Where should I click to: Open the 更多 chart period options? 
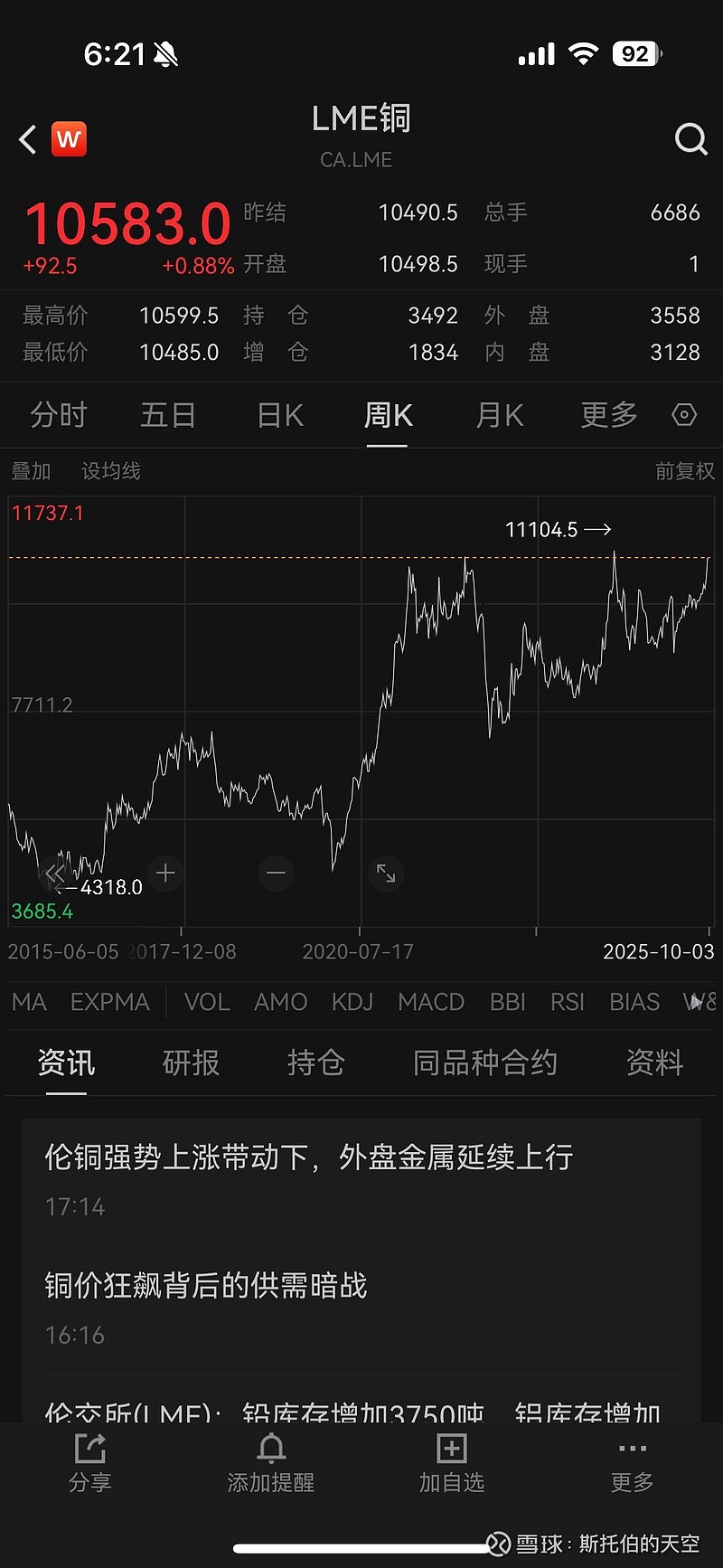coord(609,415)
